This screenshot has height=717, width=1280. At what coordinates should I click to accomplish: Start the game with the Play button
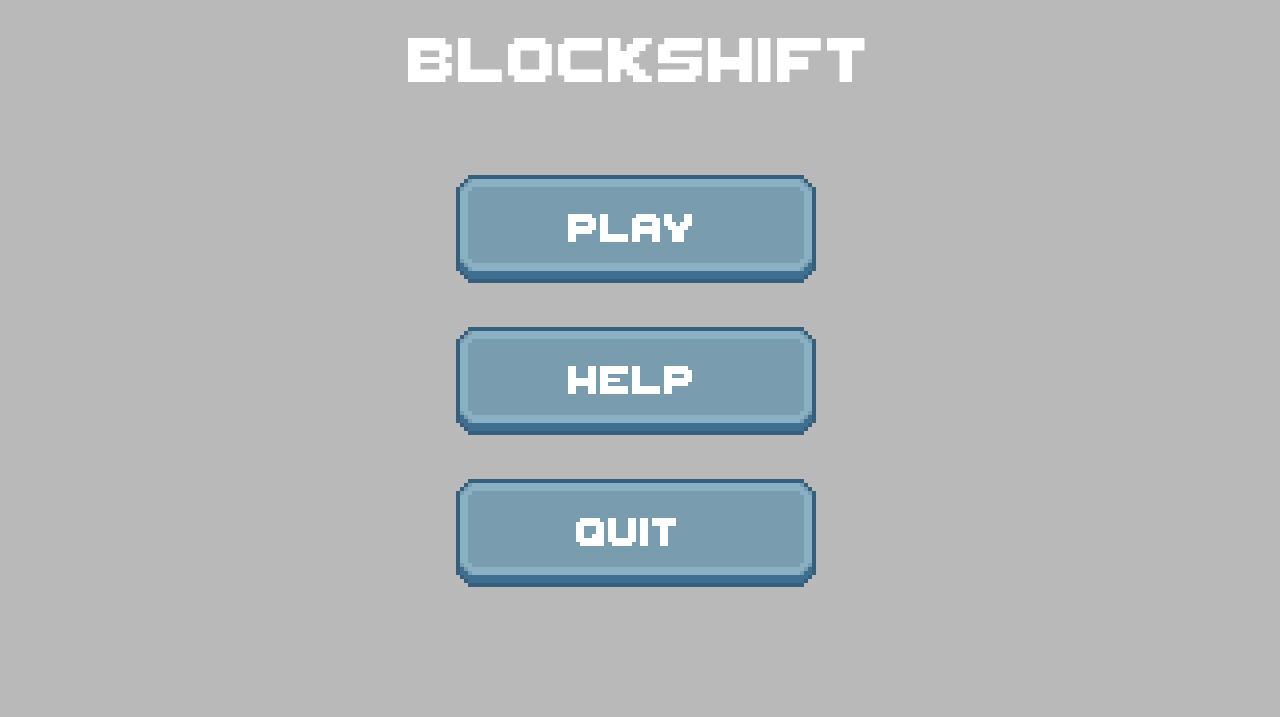636,228
